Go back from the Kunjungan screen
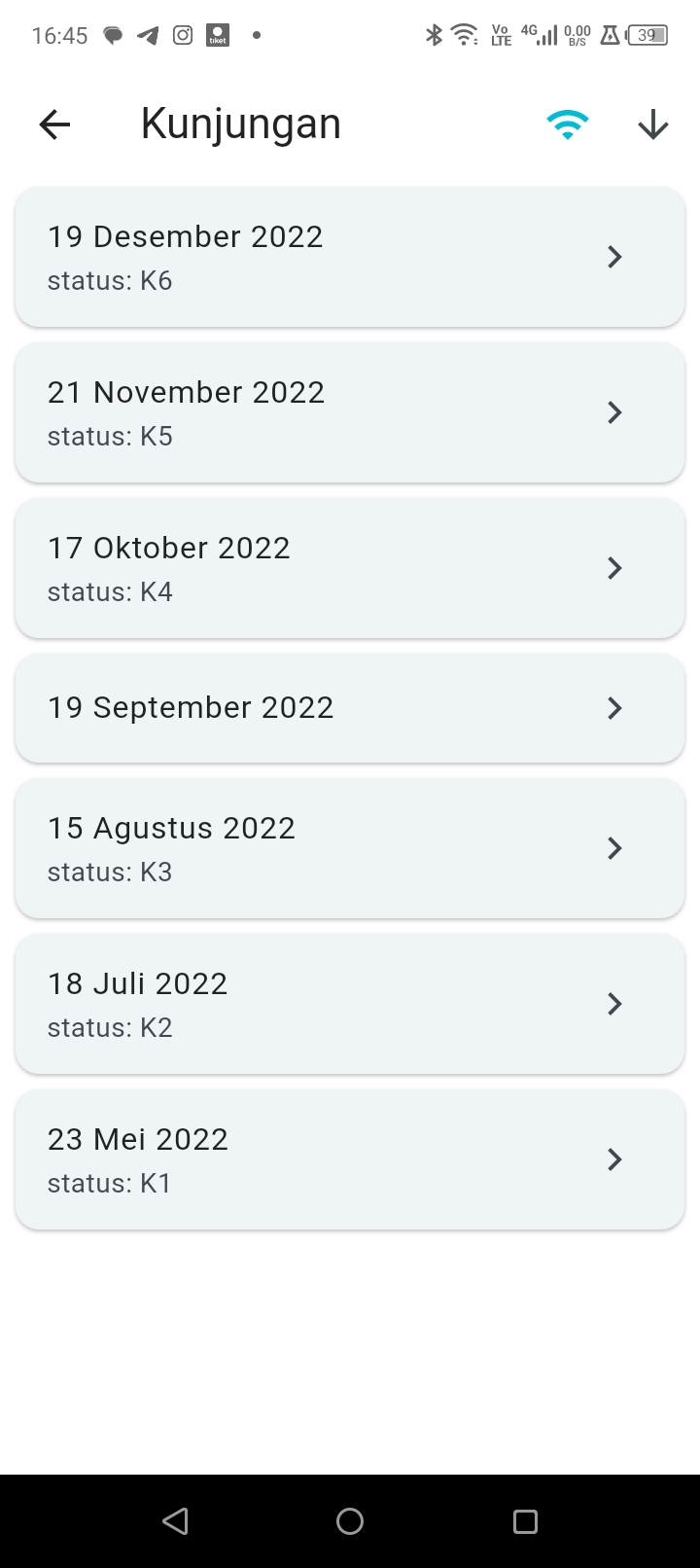 click(x=55, y=125)
